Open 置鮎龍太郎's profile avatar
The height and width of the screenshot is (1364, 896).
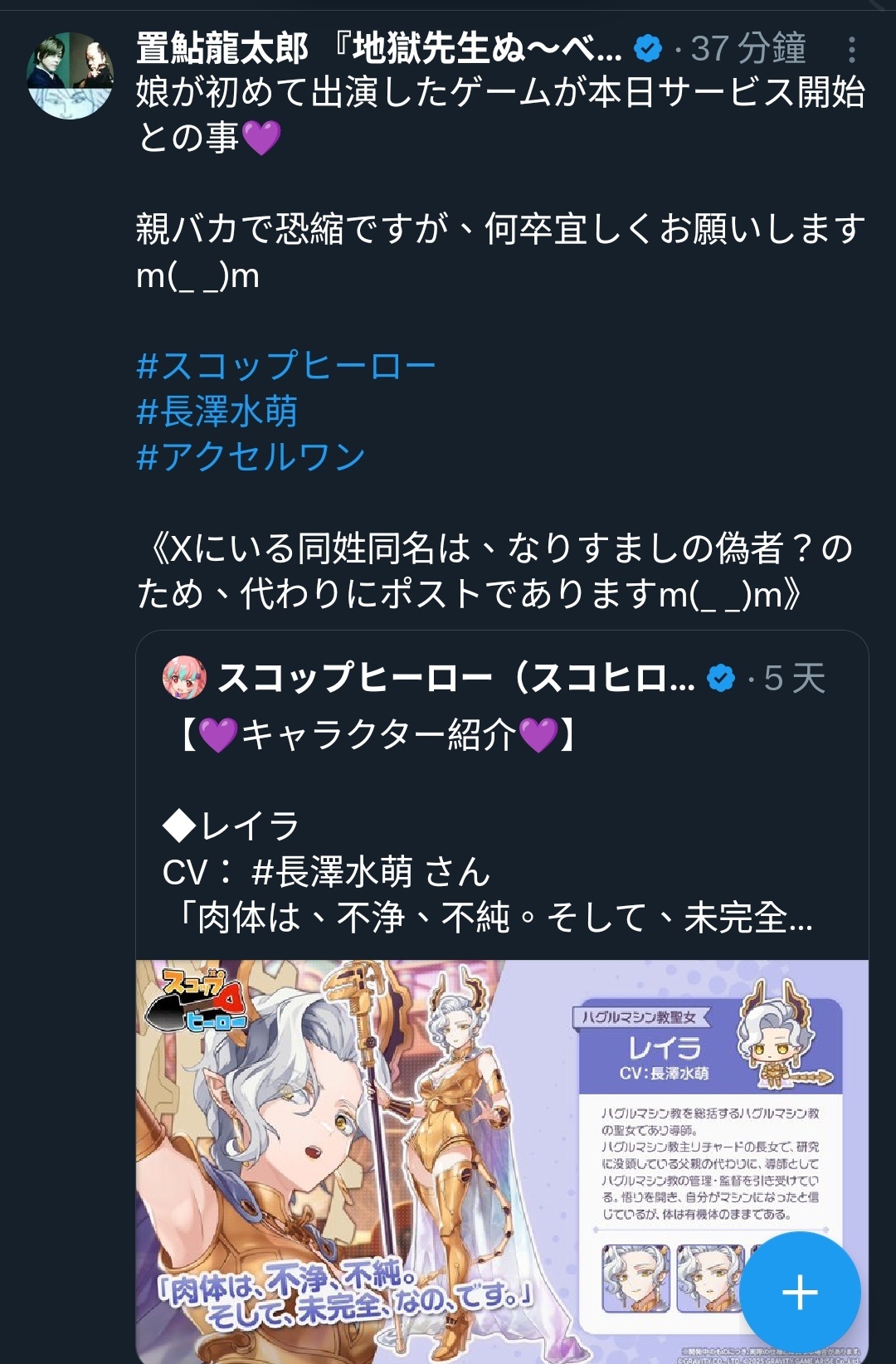[x=71, y=76]
